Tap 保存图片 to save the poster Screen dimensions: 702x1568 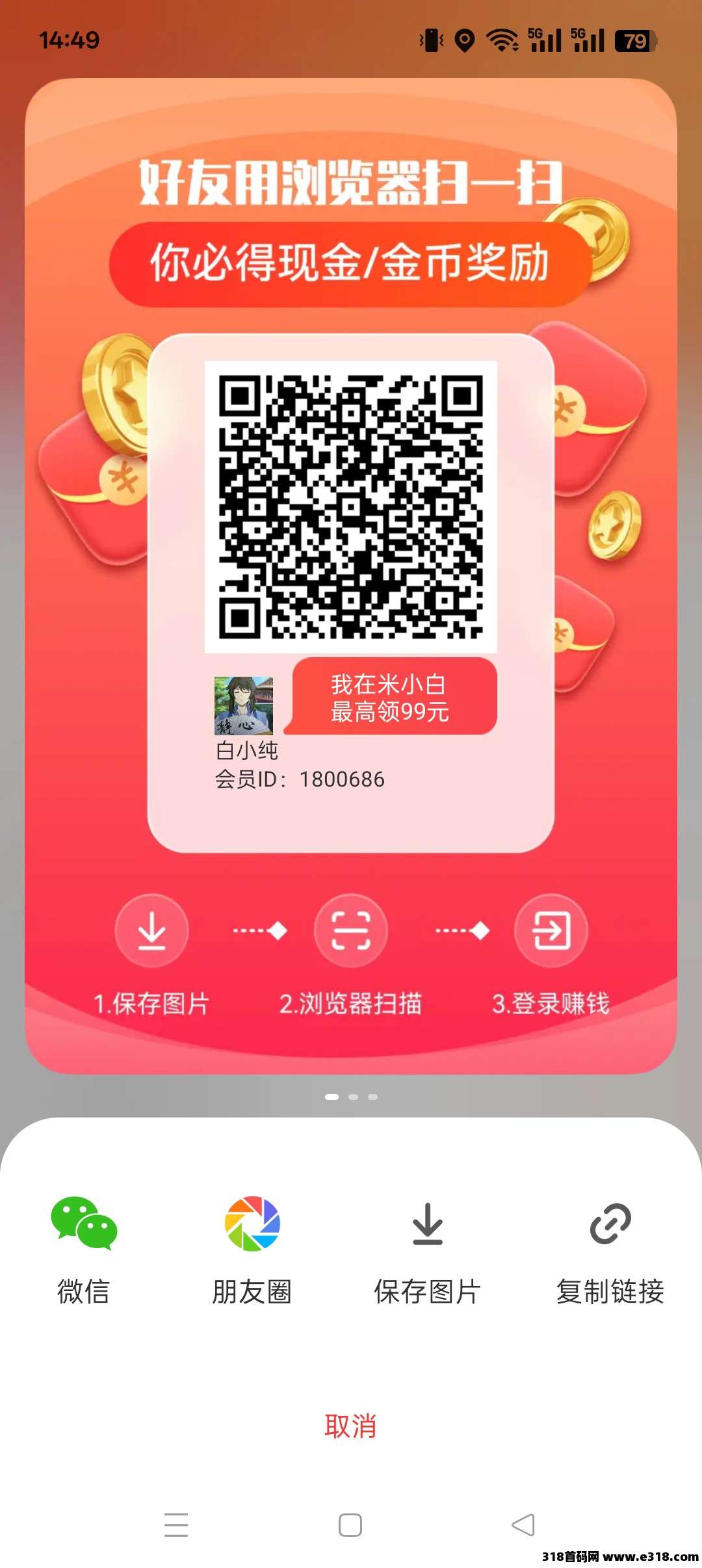click(x=427, y=1248)
